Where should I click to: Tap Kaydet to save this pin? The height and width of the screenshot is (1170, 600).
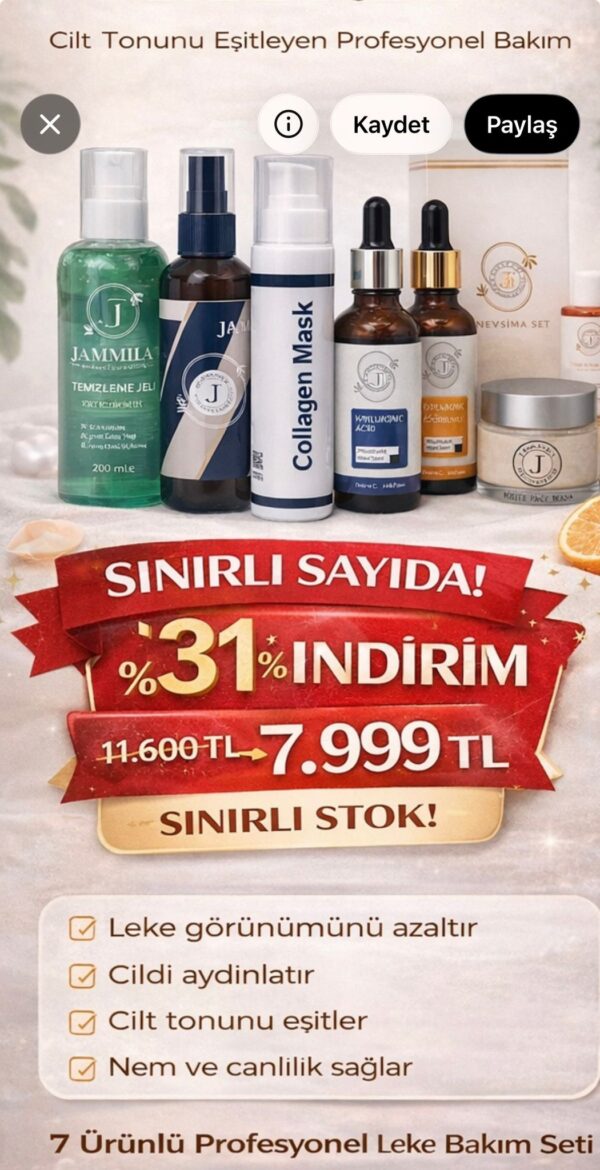pos(391,124)
